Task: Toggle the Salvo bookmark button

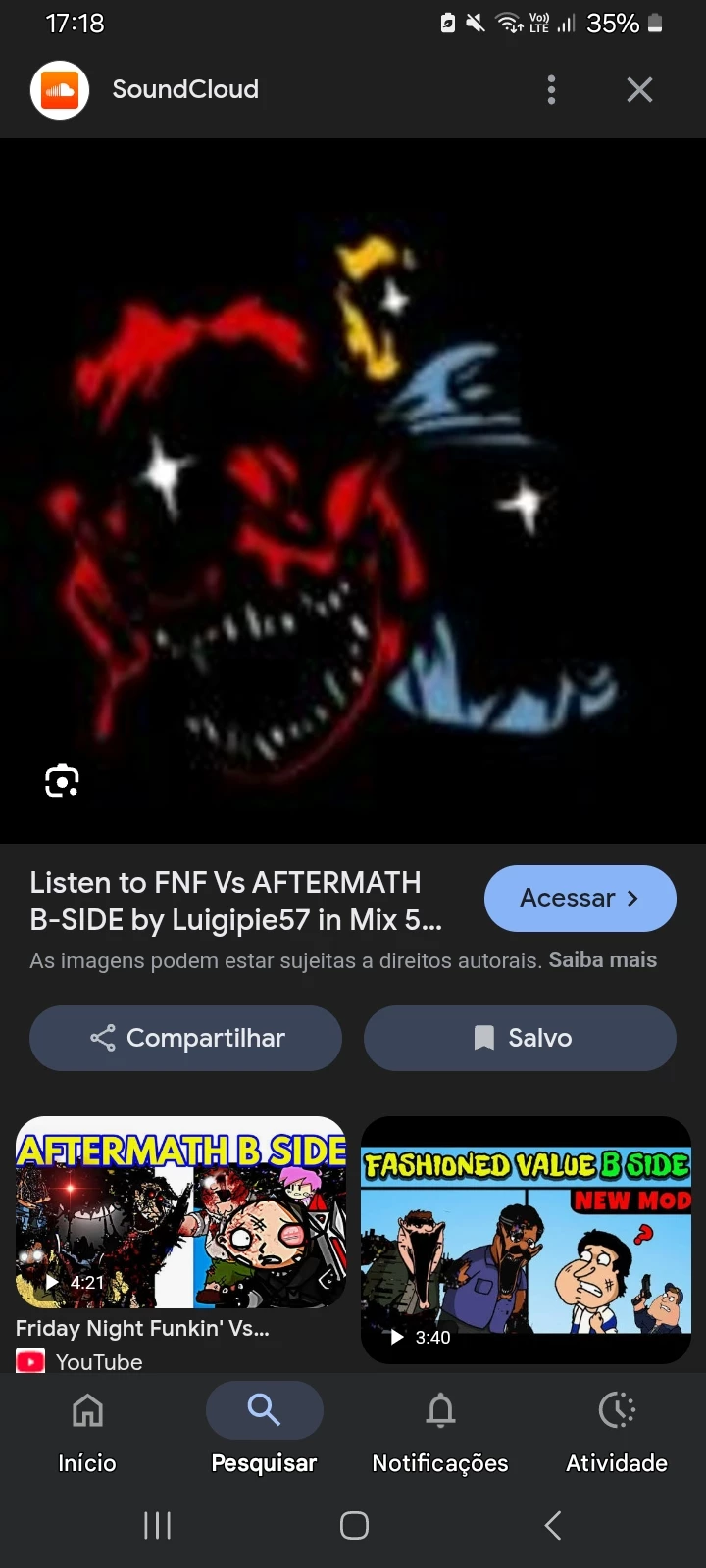Action: [x=520, y=1038]
